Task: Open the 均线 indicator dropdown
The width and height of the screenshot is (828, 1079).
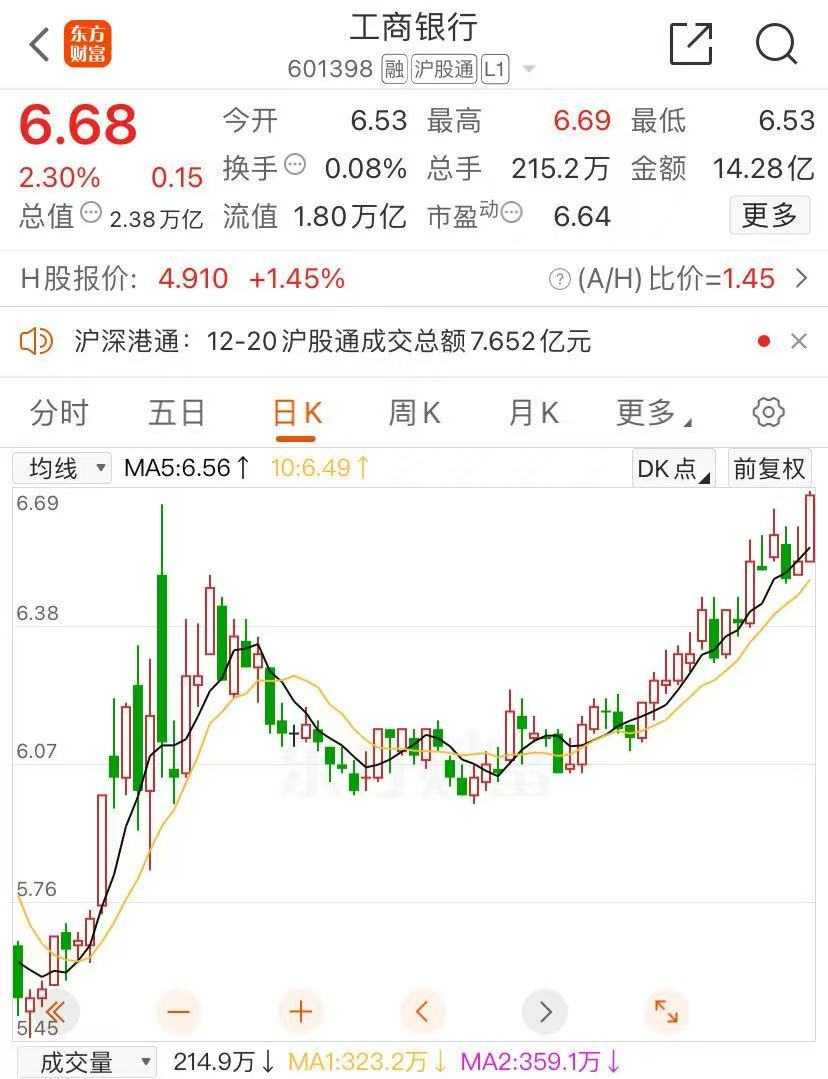Action: [x=62, y=468]
